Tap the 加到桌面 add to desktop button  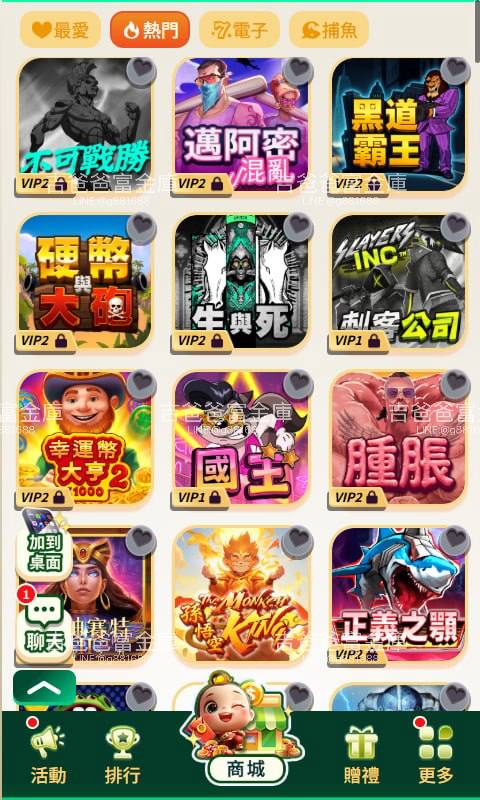(45, 545)
